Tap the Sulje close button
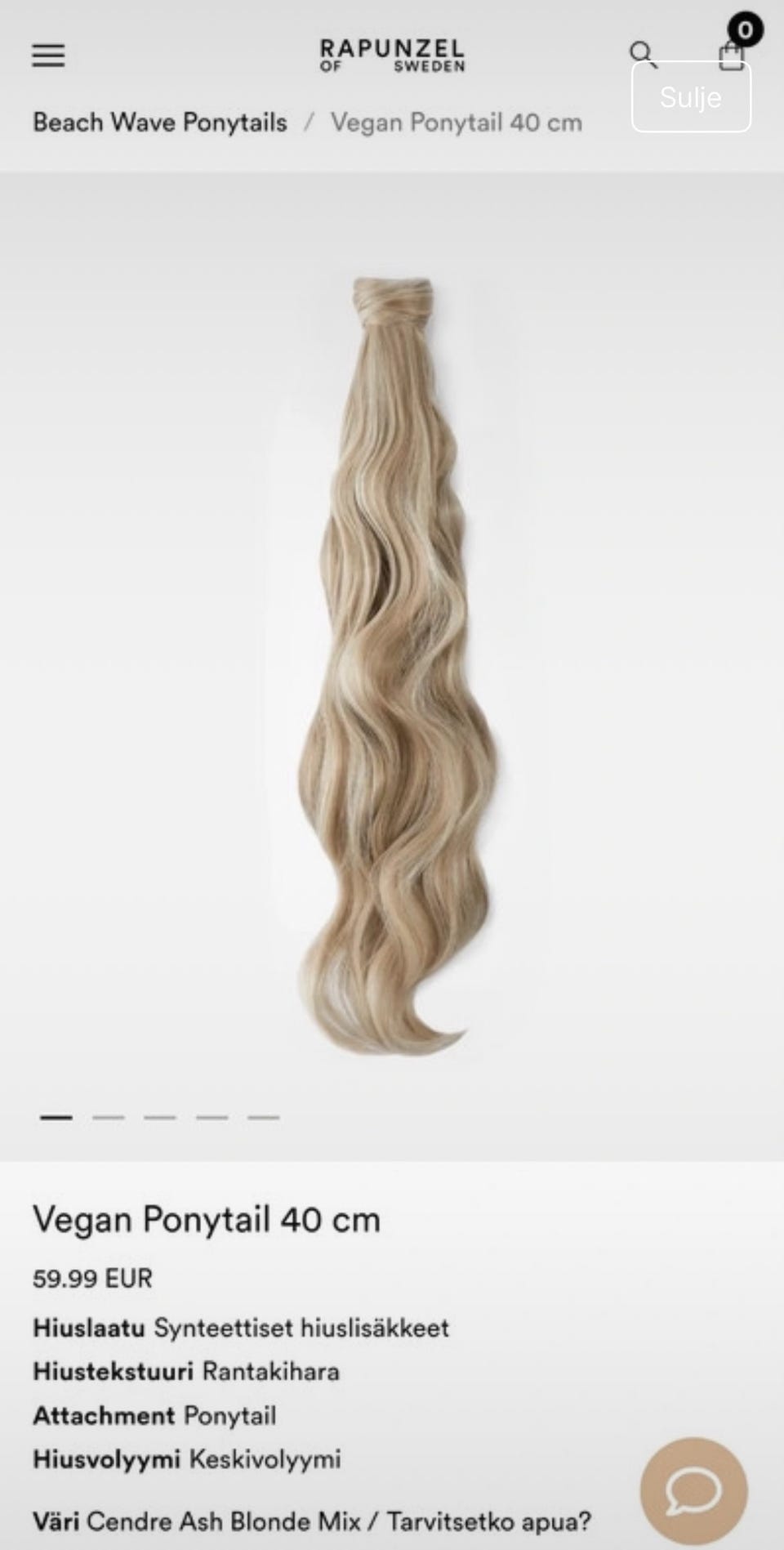 691,97
